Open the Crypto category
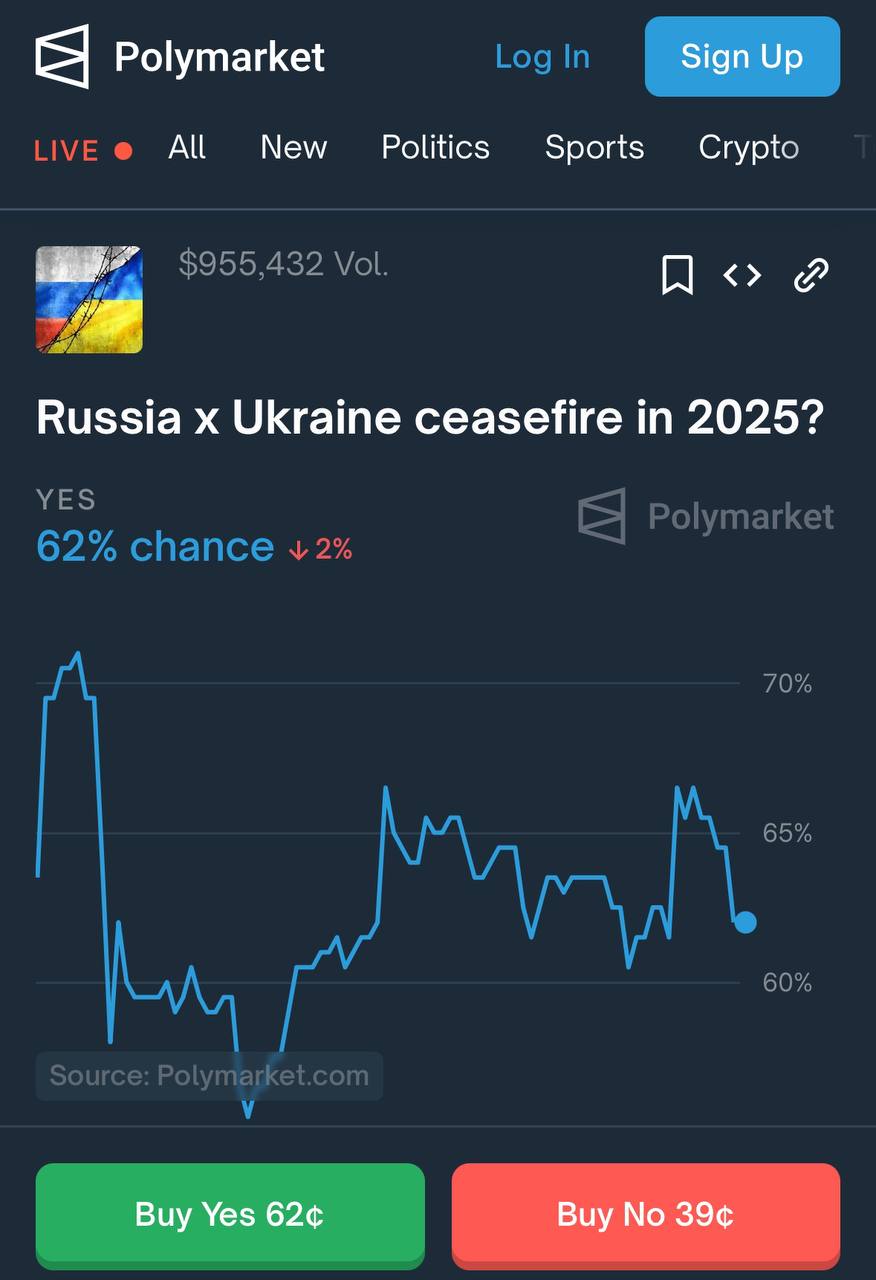 pyautogui.click(x=748, y=148)
